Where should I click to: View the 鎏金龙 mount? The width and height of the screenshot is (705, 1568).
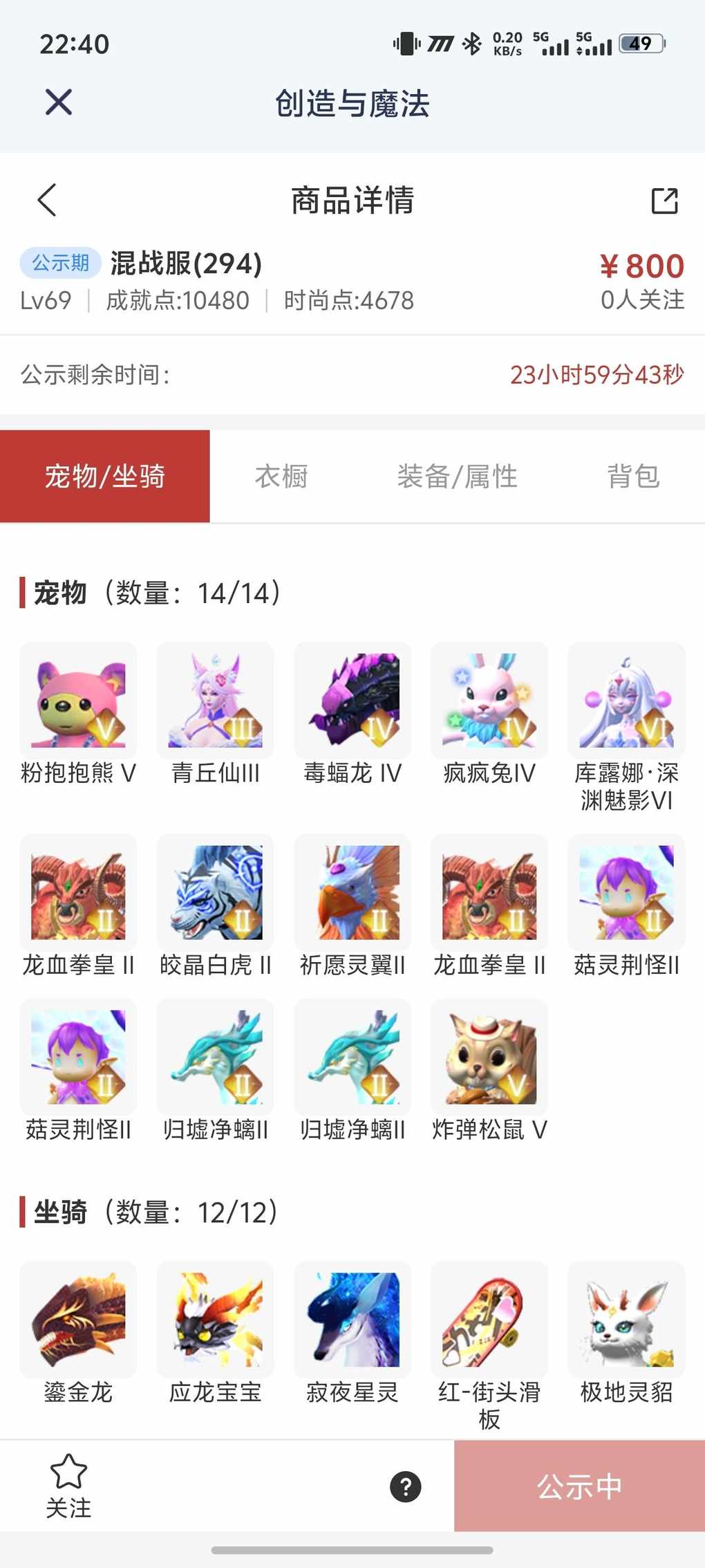pos(78,1320)
